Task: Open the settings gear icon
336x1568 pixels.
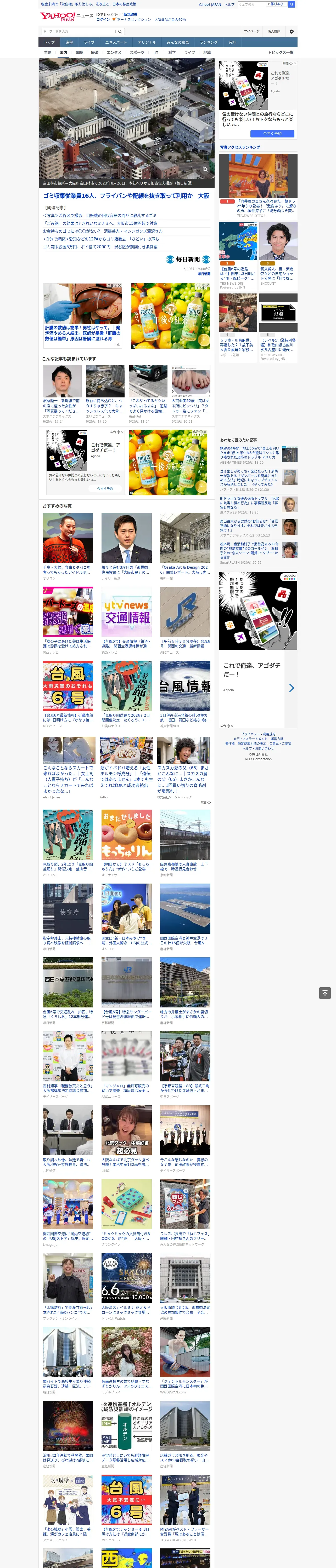Action: [292, 32]
